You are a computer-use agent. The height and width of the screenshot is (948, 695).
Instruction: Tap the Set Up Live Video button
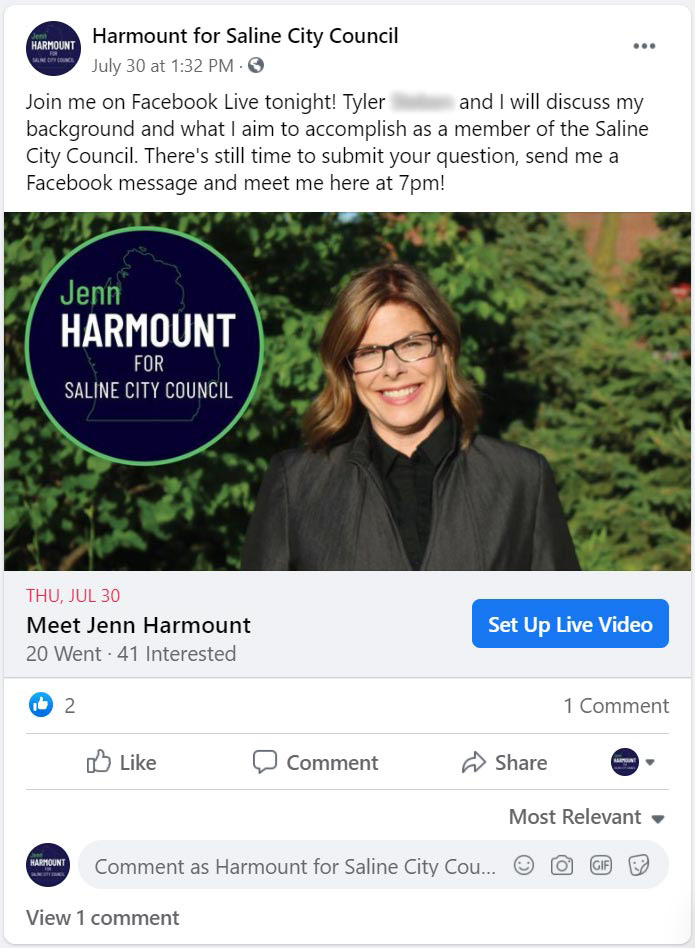tap(570, 624)
